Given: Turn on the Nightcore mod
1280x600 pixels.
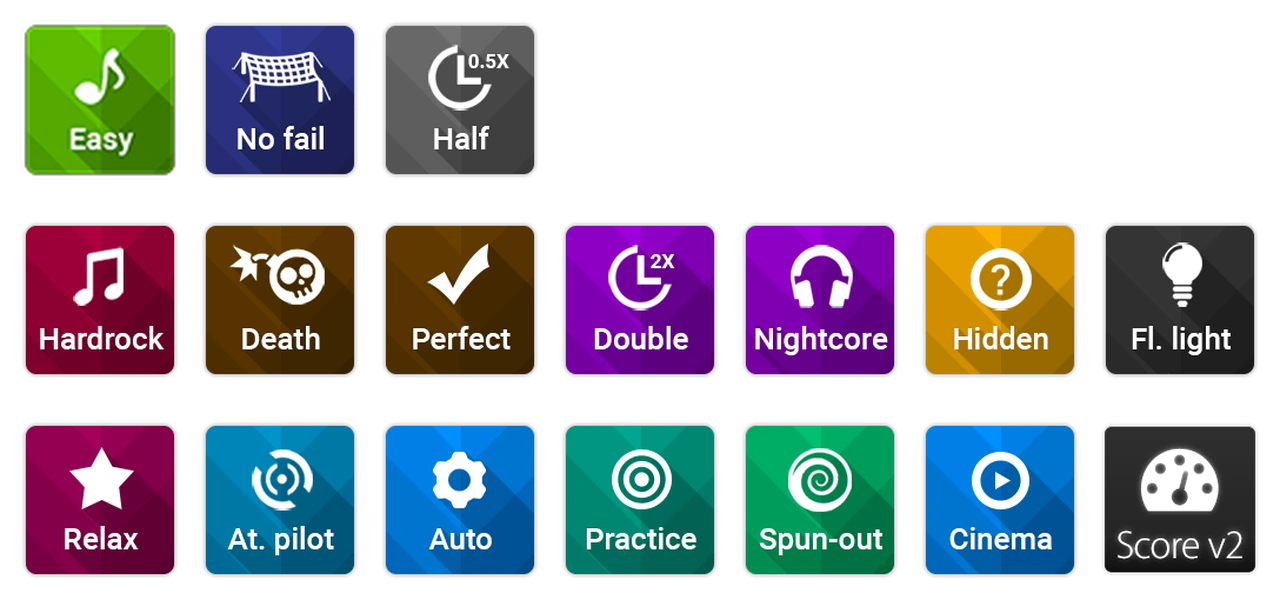Looking at the screenshot, I should [820, 300].
